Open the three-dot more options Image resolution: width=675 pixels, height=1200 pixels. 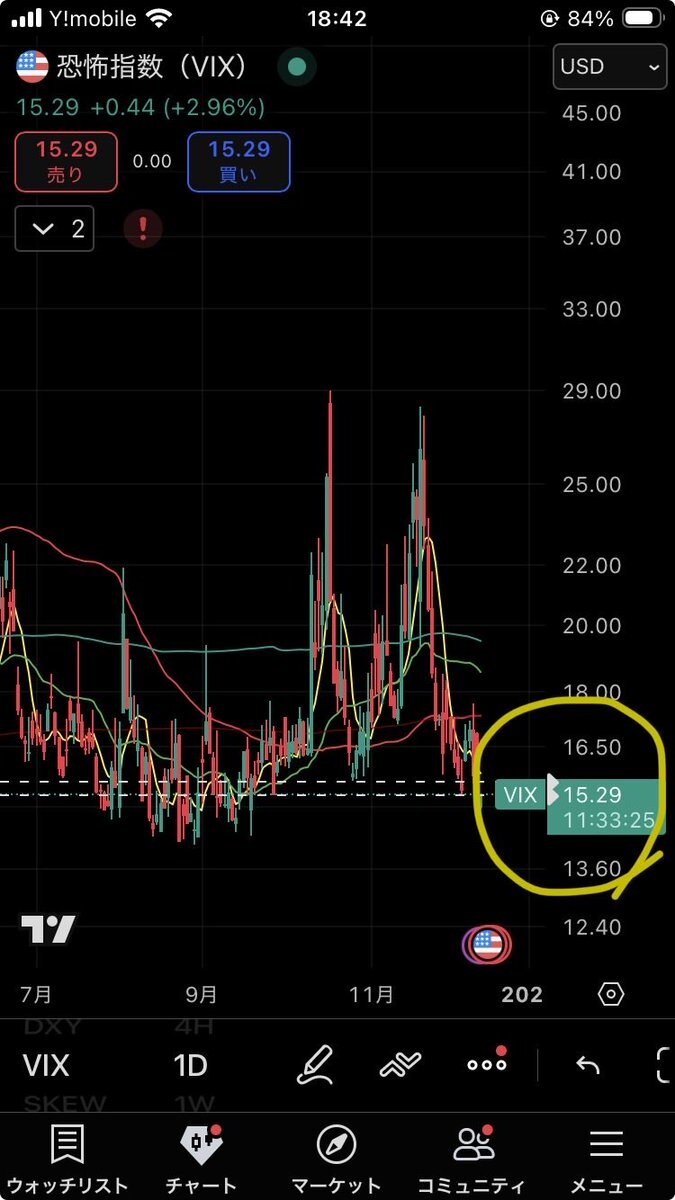pos(487,1065)
